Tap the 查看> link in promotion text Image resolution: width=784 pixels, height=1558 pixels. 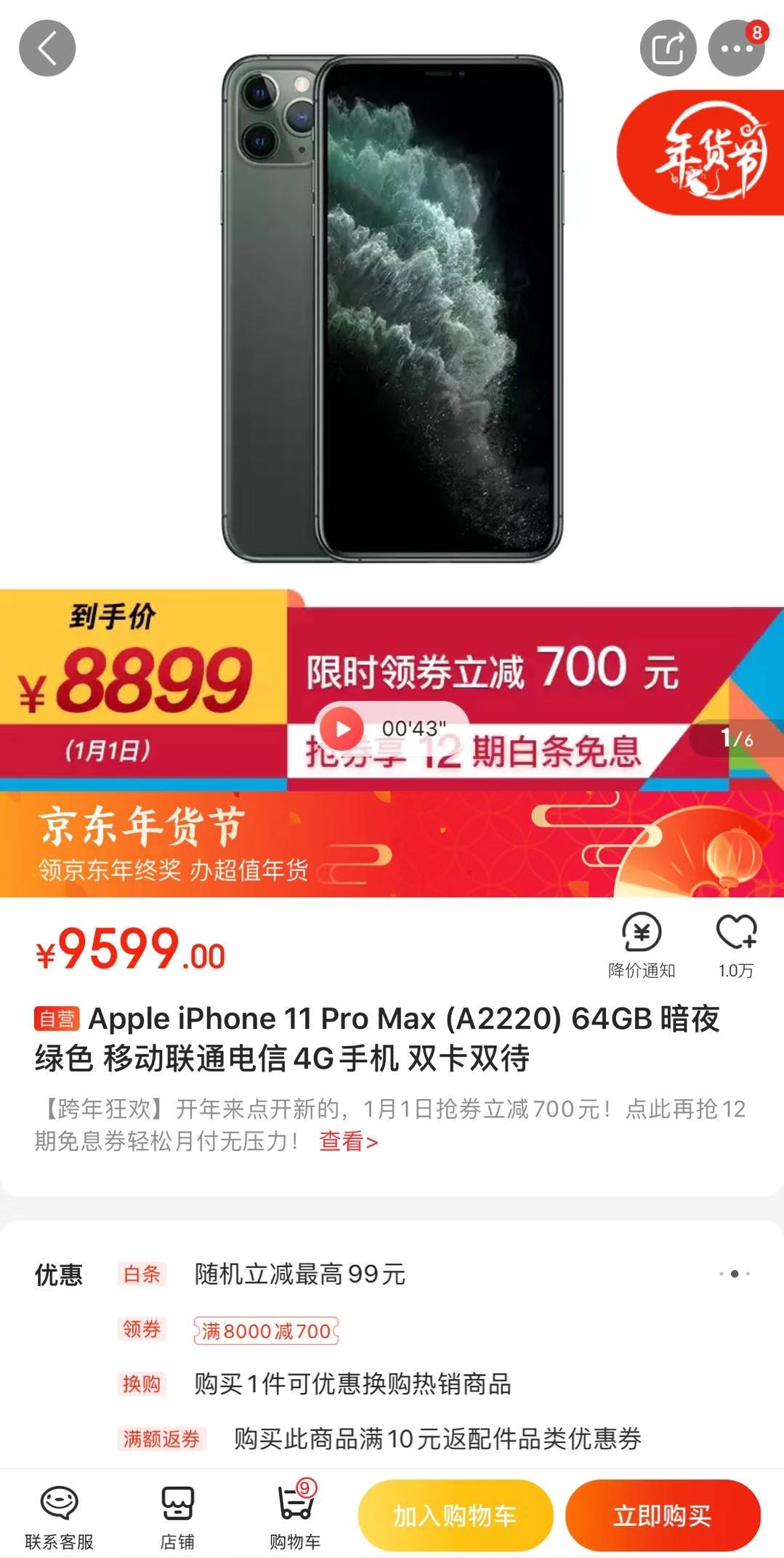click(x=348, y=1141)
